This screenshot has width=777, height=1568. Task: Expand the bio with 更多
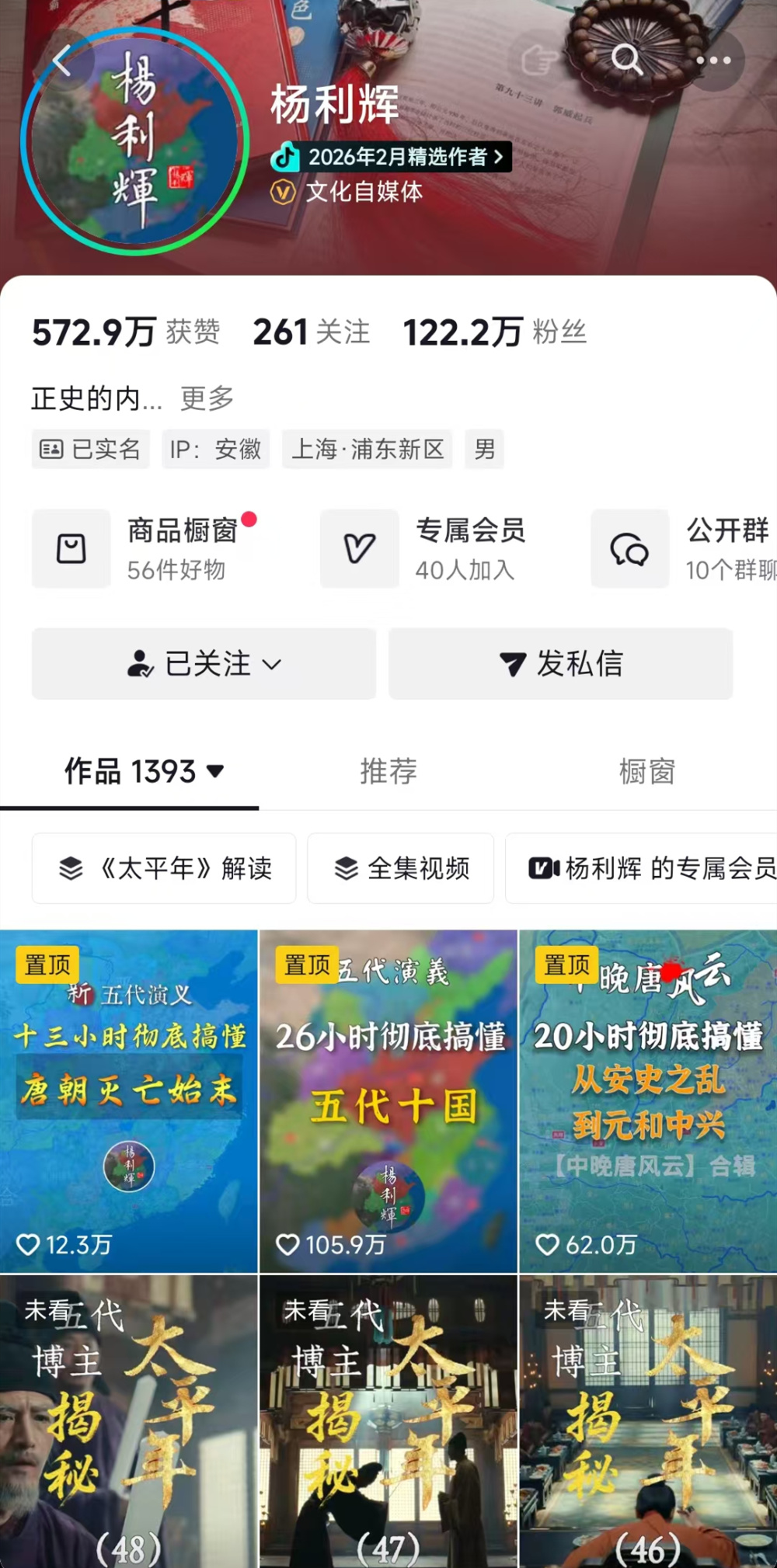[207, 398]
